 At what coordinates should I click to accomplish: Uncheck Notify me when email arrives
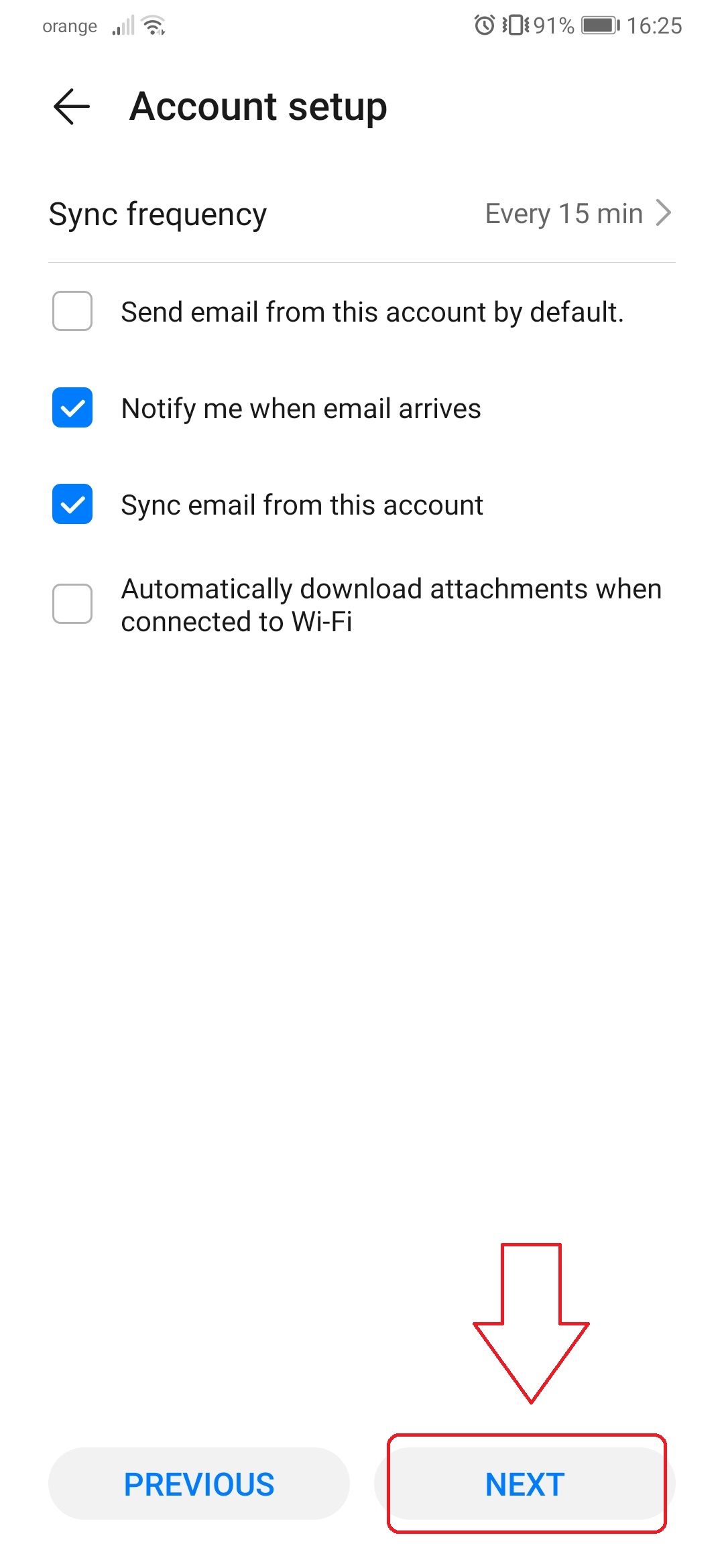click(72, 407)
